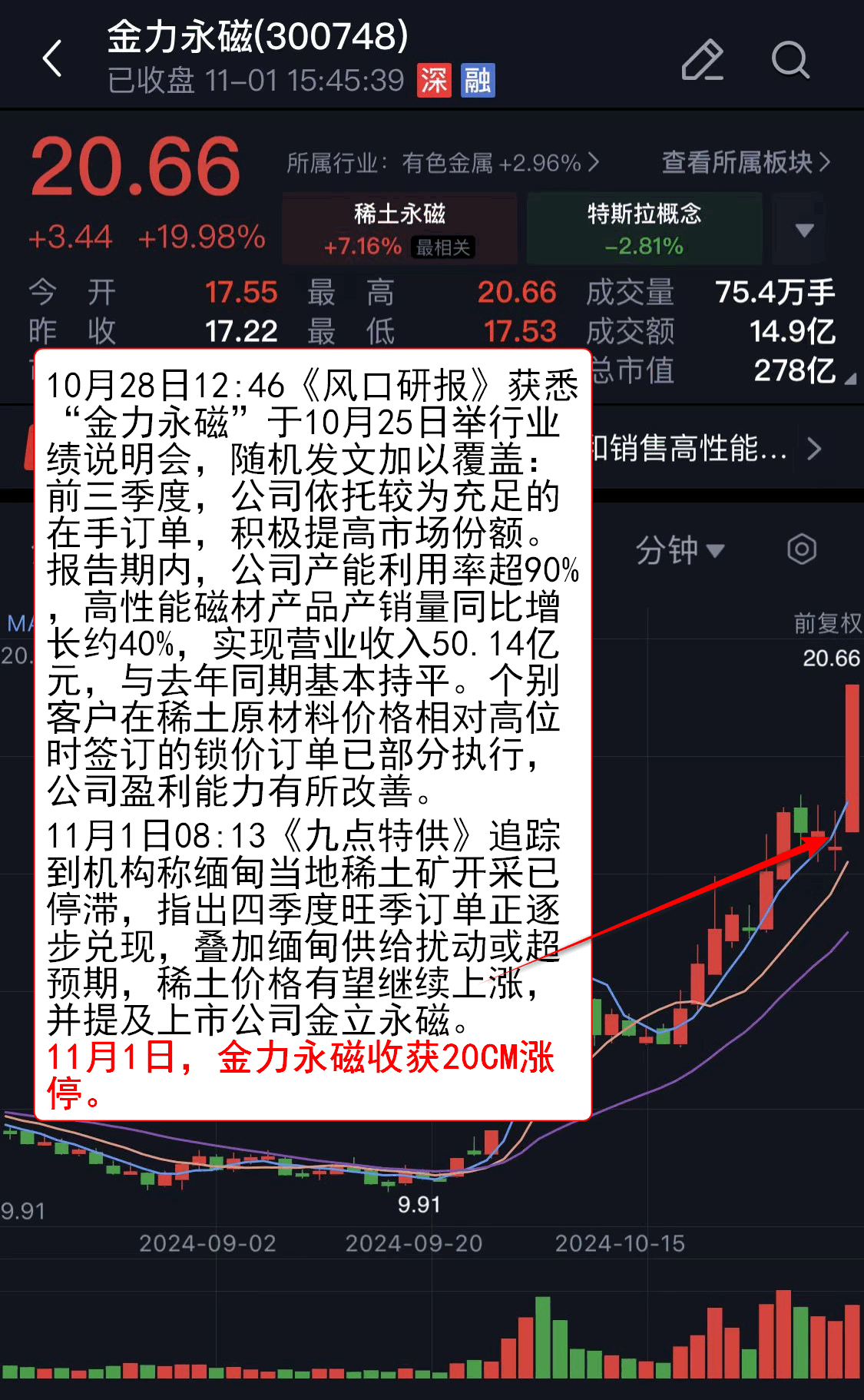The width and height of the screenshot is (864, 1400).
Task: Open 查看所属板块
Action: [746, 162]
